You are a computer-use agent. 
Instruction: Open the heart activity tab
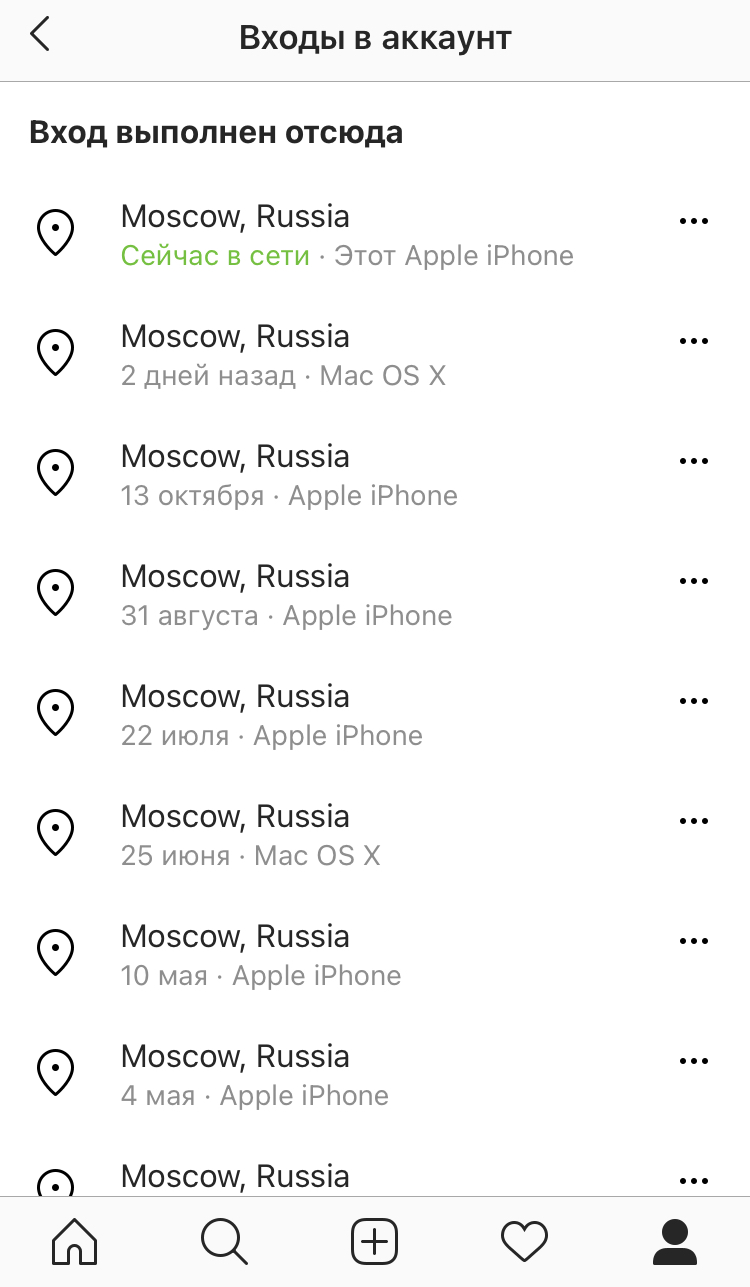tap(524, 1242)
